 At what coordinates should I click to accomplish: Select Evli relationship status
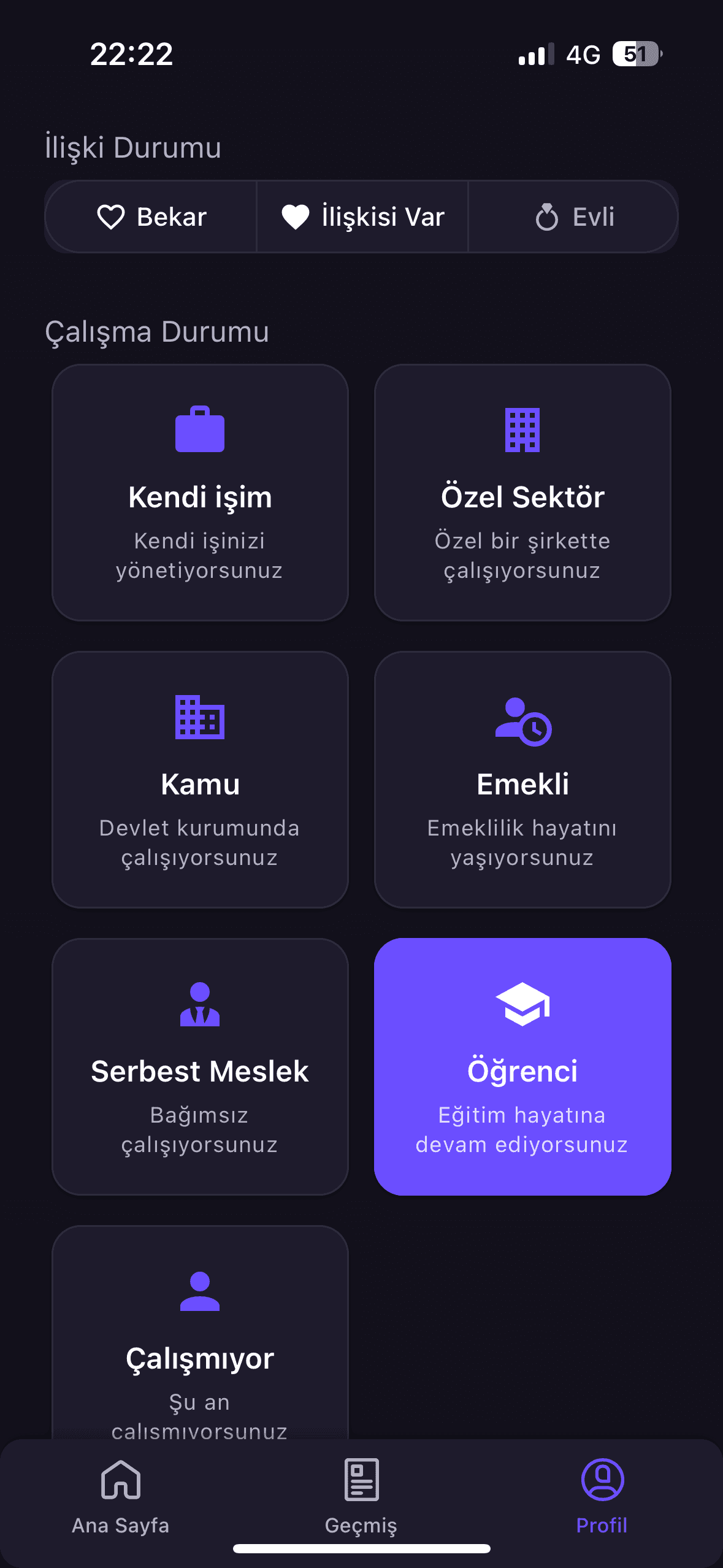573,216
